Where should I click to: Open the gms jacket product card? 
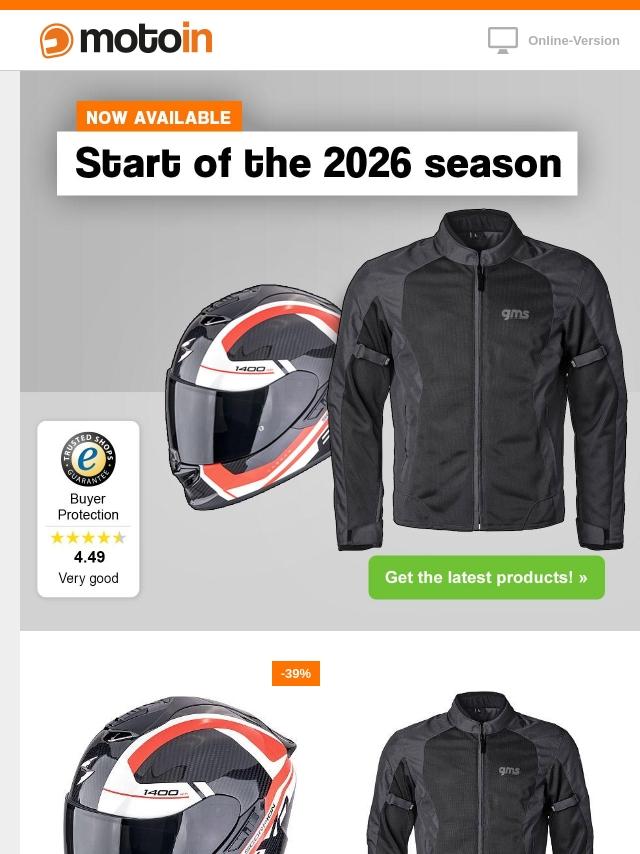point(480,775)
